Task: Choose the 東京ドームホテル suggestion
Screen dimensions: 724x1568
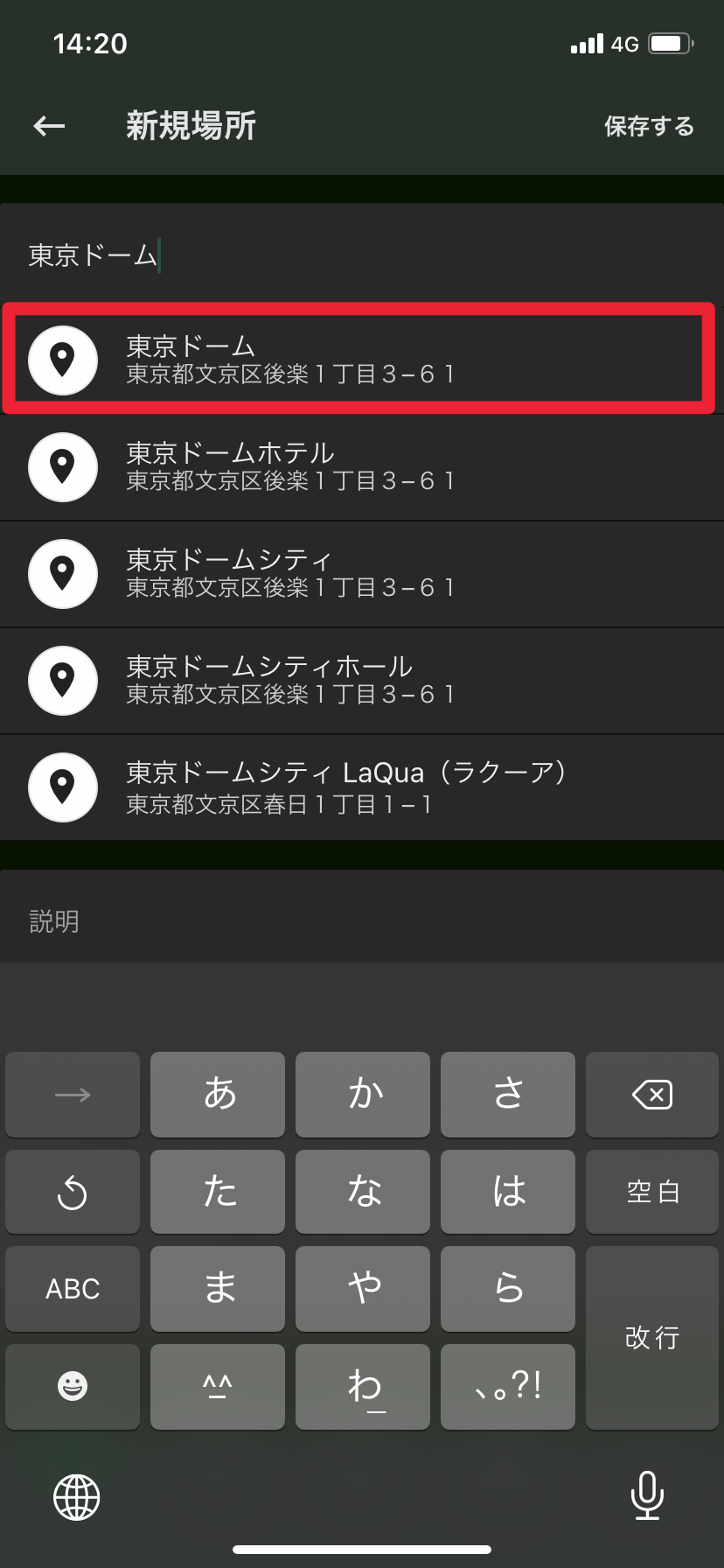Action: (362, 467)
